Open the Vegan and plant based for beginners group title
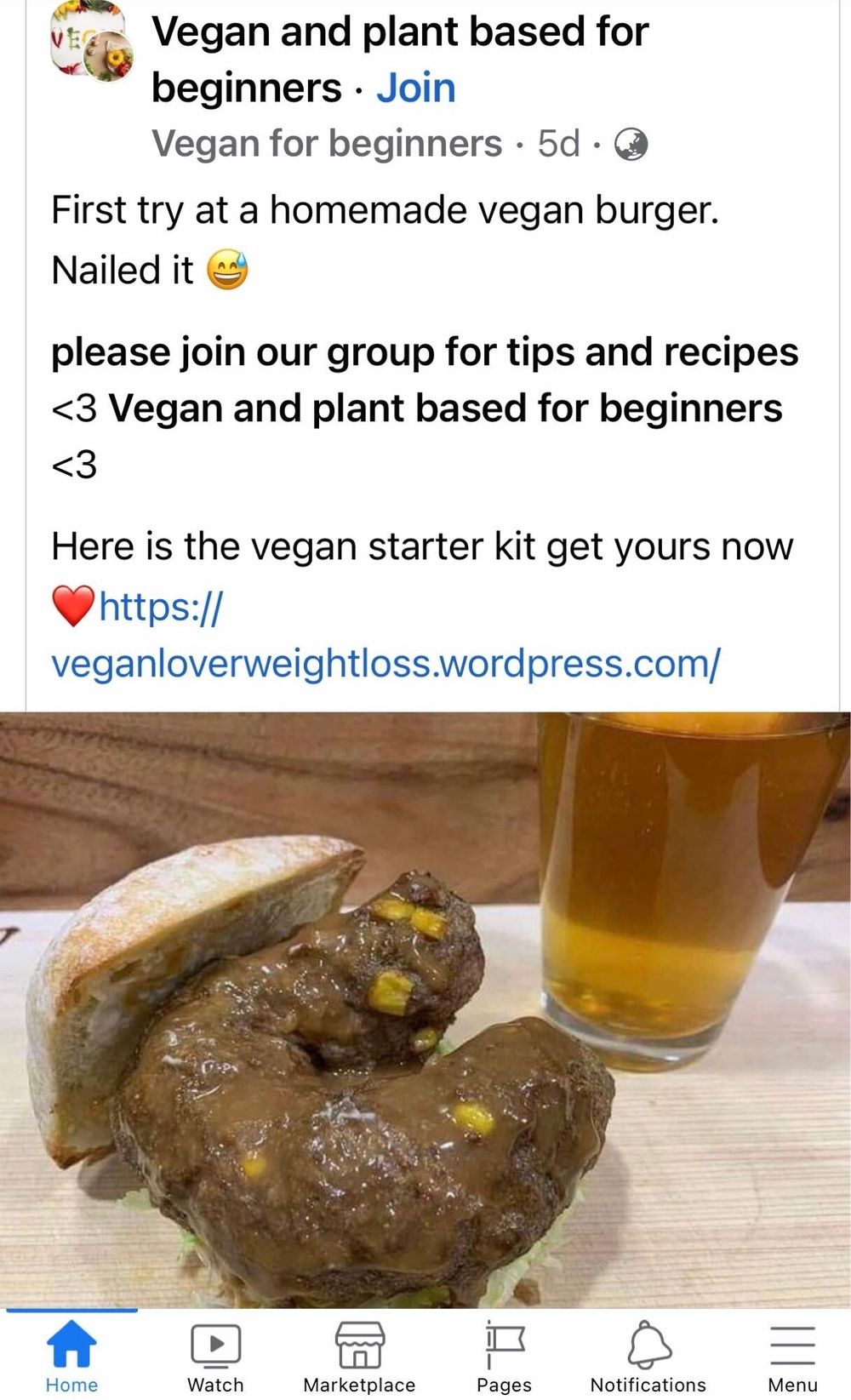 pyautogui.click(x=400, y=60)
